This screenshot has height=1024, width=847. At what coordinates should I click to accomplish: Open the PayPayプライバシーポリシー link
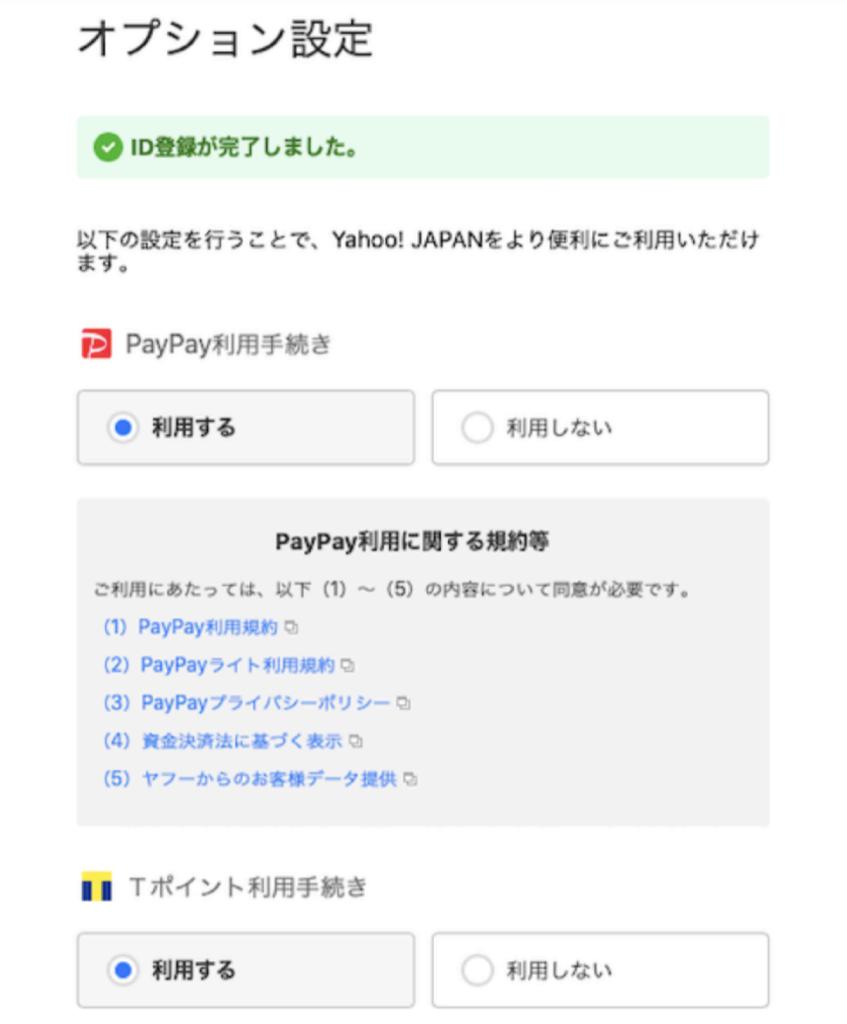point(256,703)
